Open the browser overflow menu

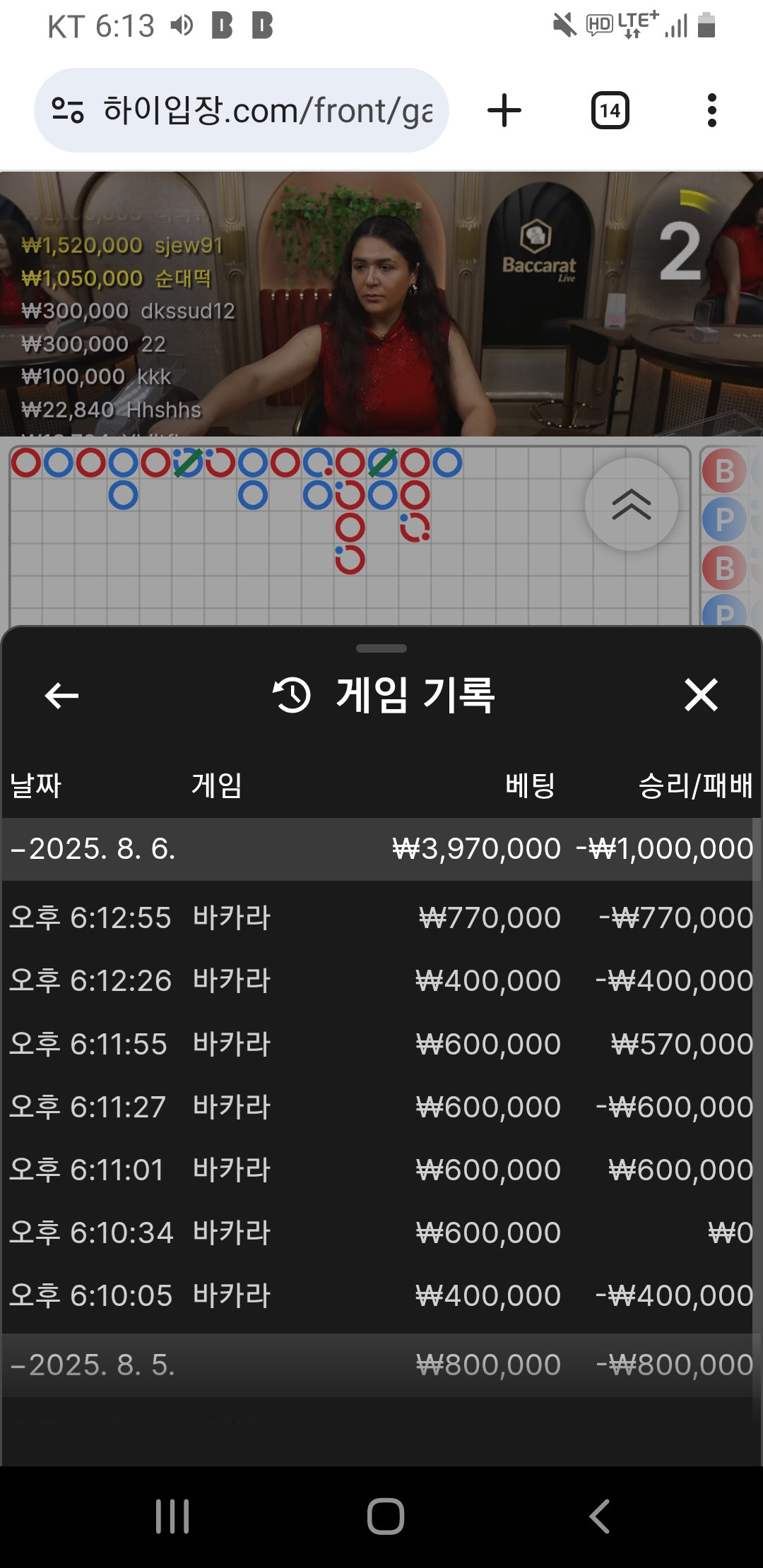pyautogui.click(x=712, y=111)
